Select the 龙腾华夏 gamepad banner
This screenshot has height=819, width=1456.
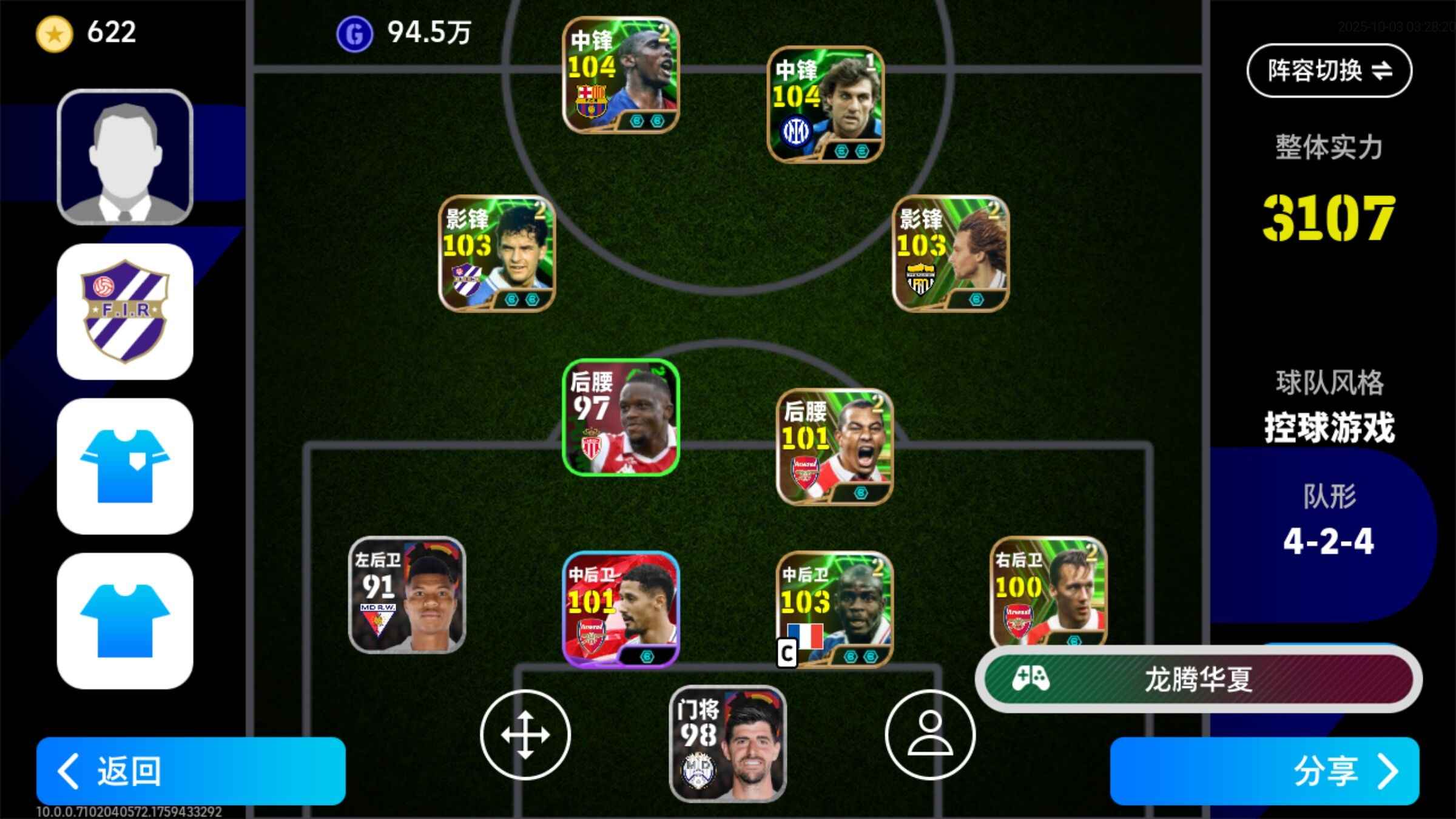click(x=1198, y=678)
